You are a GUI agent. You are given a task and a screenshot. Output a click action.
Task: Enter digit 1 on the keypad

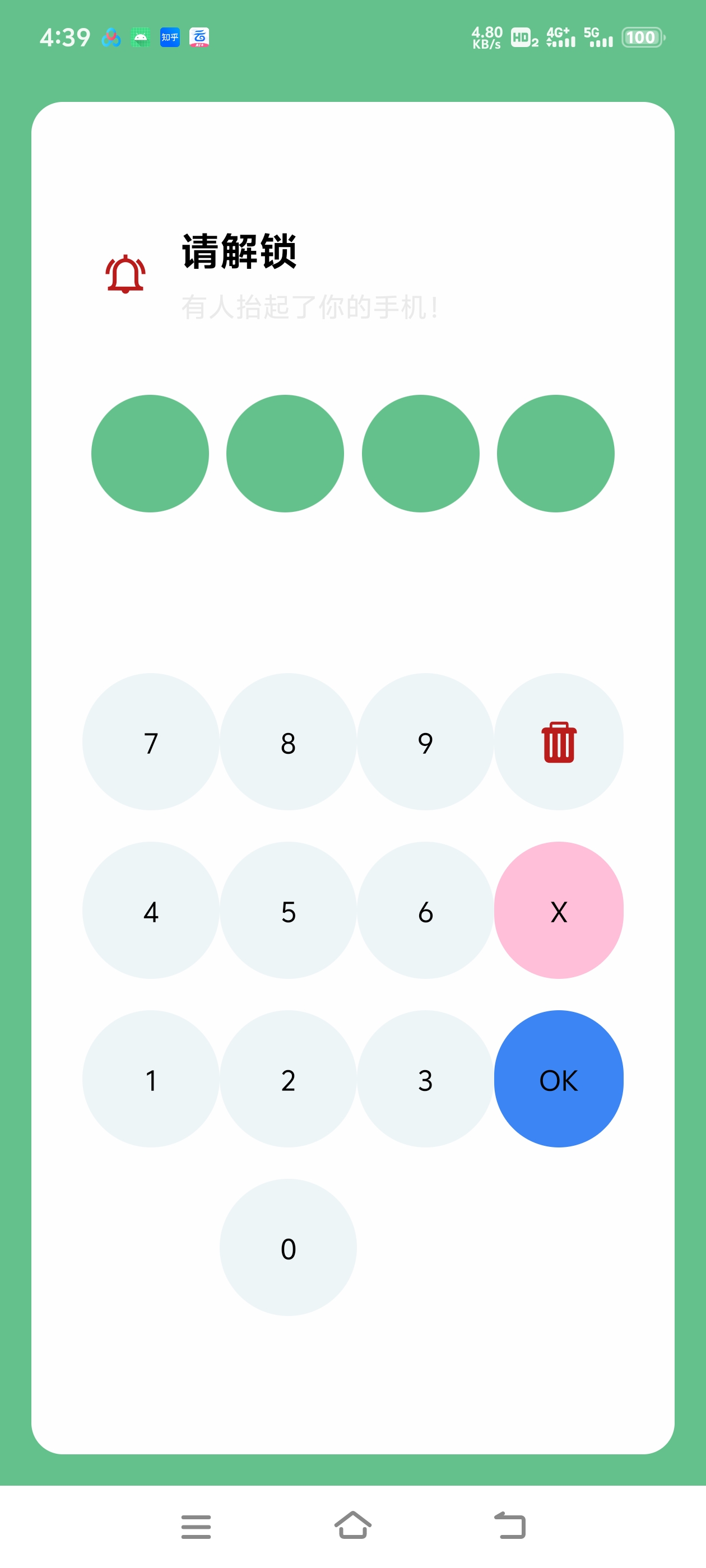click(x=151, y=1079)
